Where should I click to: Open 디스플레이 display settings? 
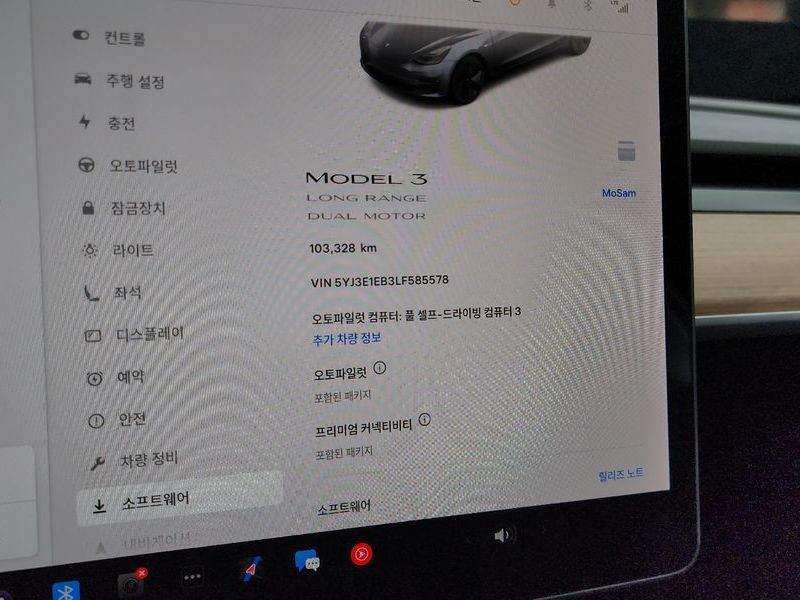[150, 334]
